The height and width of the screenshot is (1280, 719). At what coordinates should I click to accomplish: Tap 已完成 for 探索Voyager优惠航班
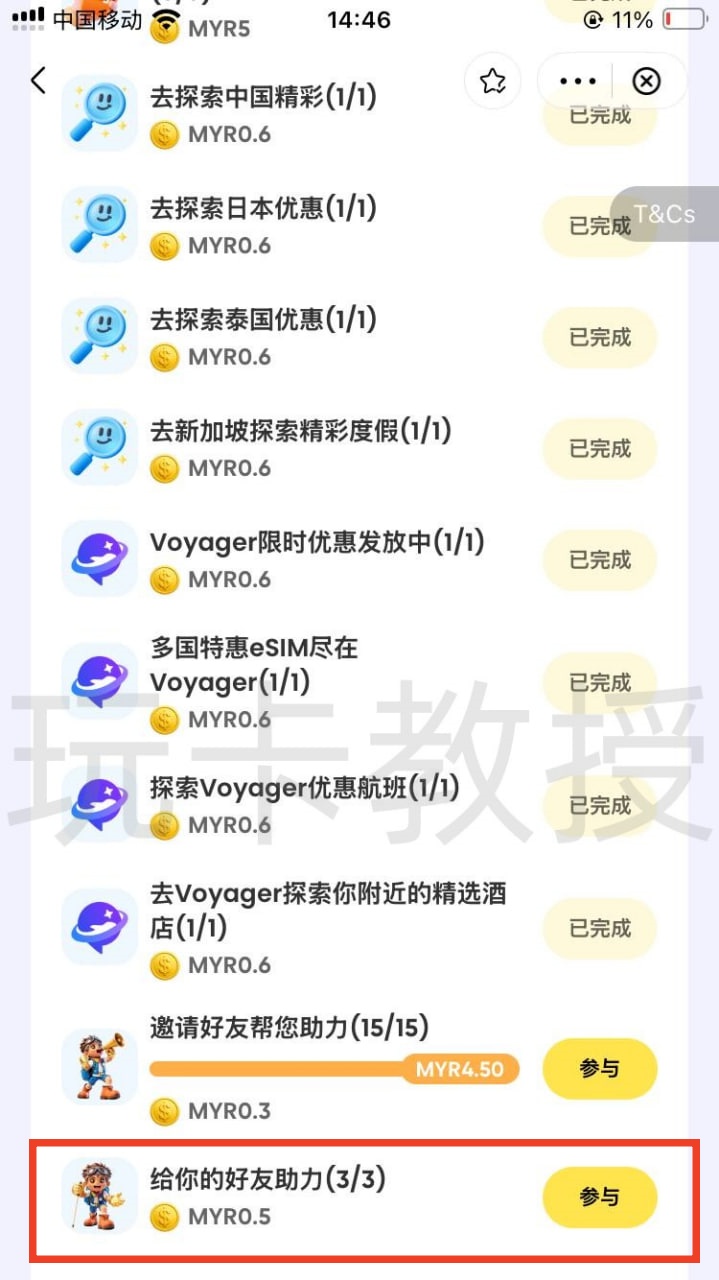600,805
